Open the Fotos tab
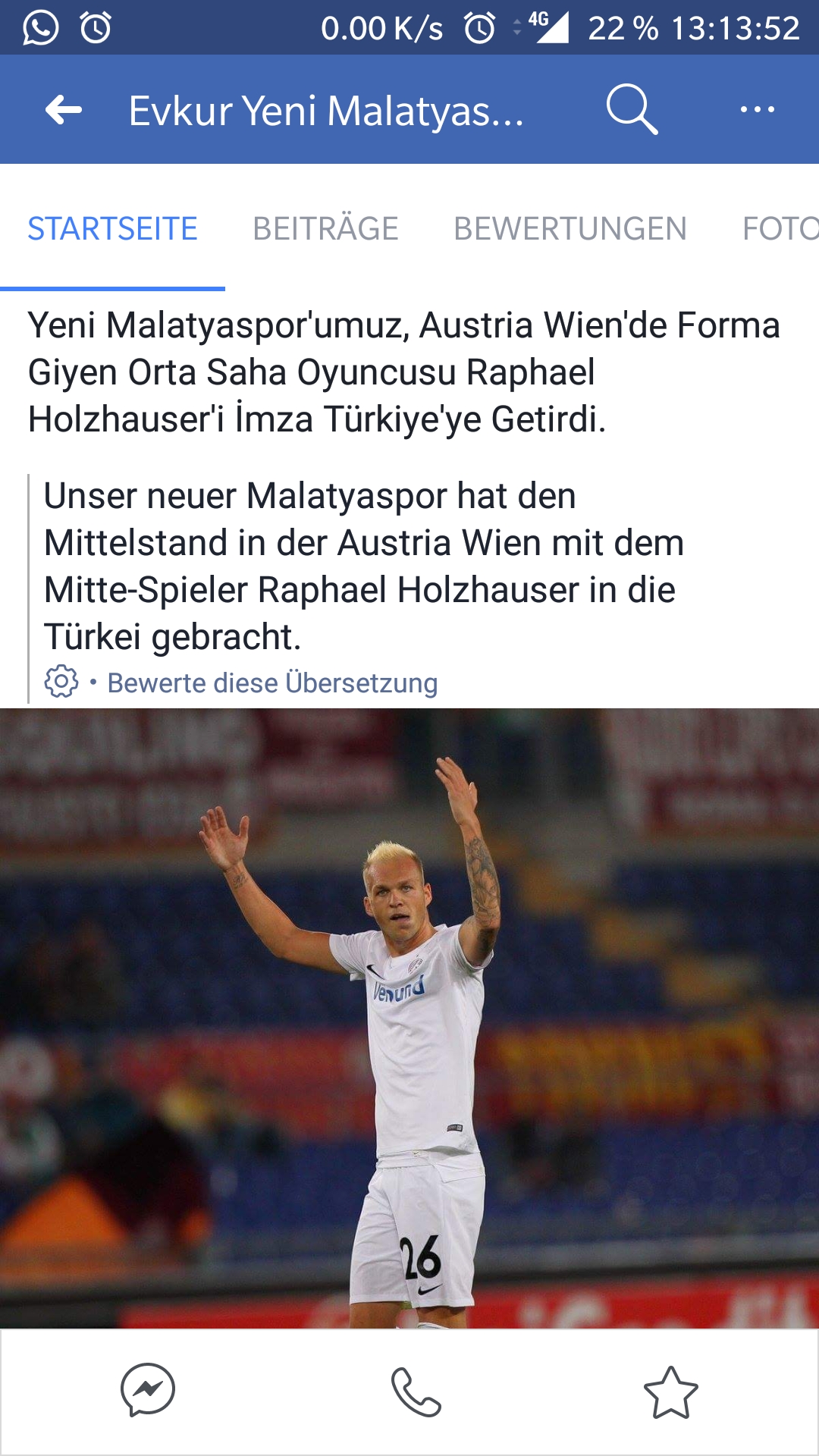This screenshot has height=1456, width=819. click(x=780, y=228)
